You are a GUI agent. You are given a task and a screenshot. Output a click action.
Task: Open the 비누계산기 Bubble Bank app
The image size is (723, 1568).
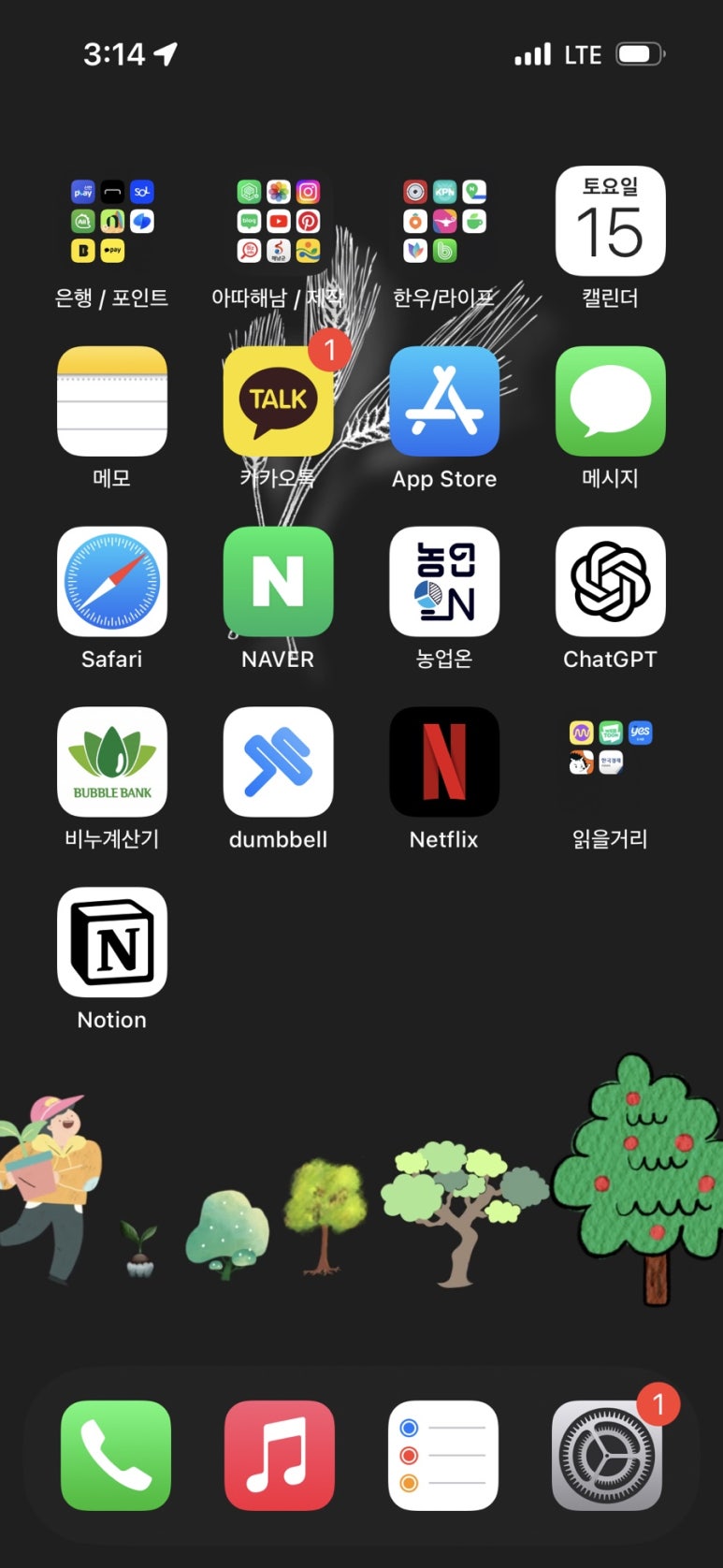[x=112, y=762]
